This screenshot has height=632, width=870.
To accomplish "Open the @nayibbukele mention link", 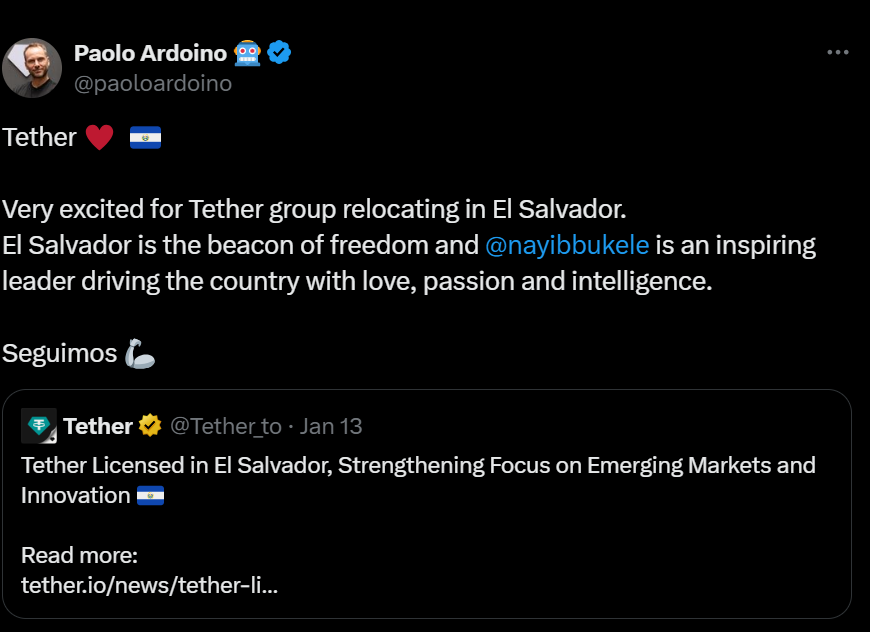I will point(566,245).
